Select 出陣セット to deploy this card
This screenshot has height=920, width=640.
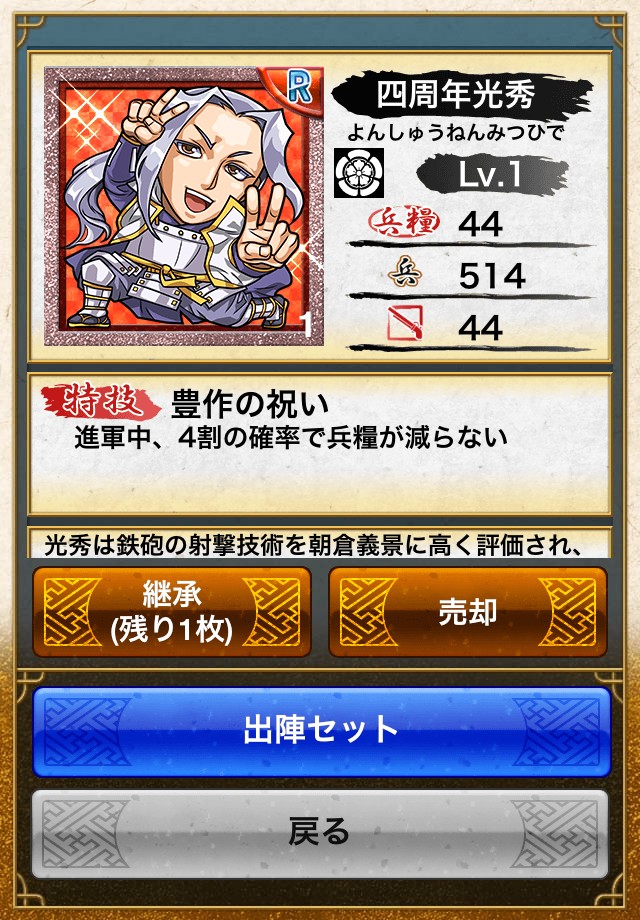click(320, 731)
